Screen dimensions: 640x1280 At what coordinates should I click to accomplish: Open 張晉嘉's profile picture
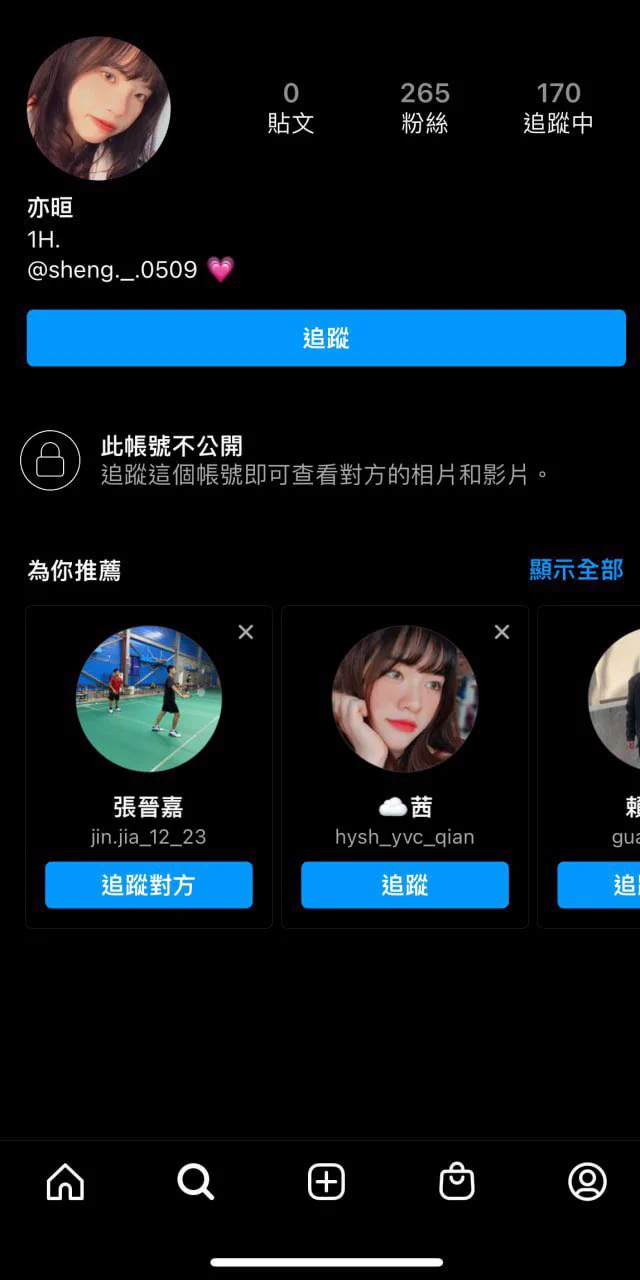pyautogui.click(x=148, y=699)
